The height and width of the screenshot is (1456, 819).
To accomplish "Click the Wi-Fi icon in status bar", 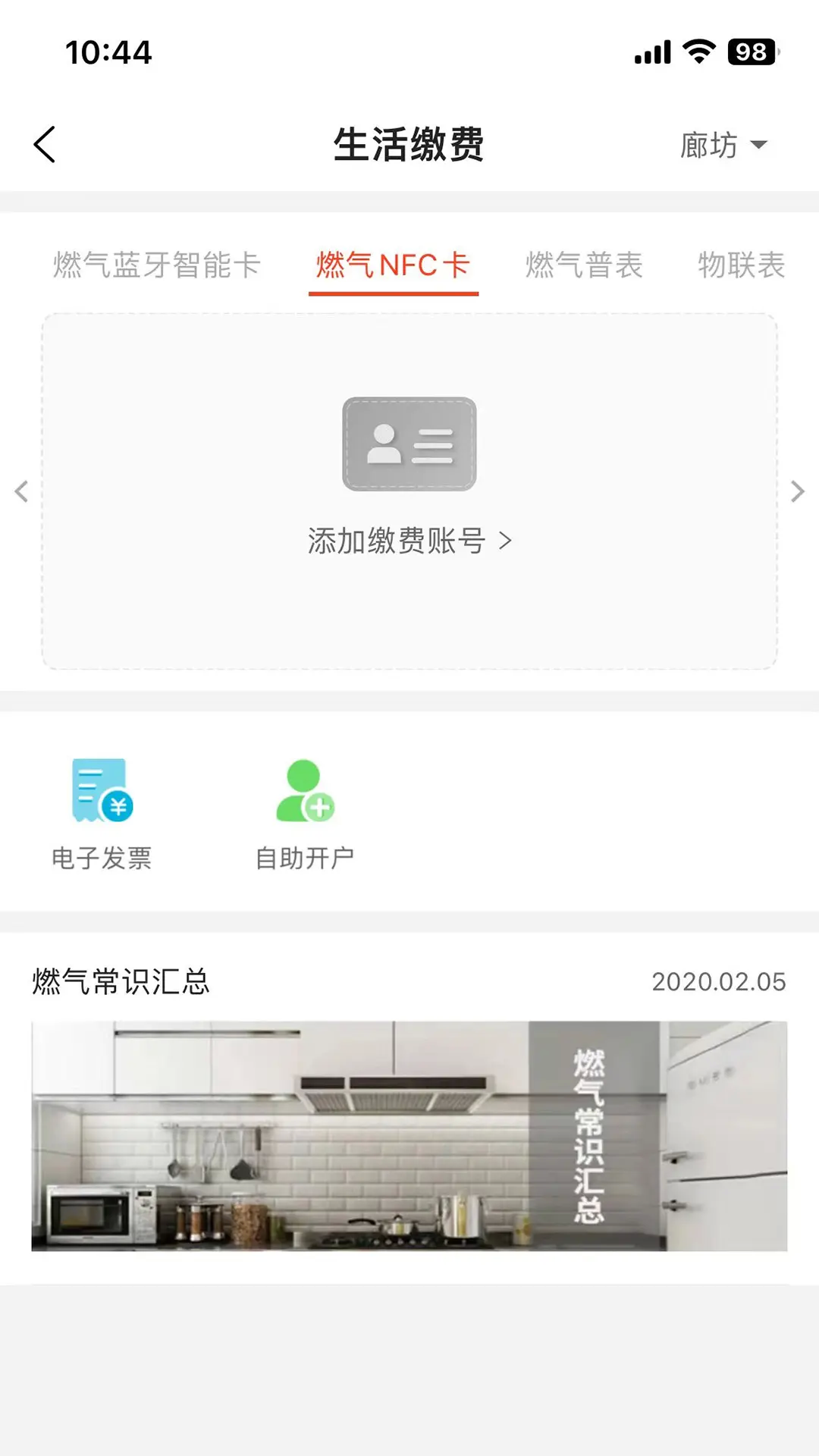I will pyautogui.click(x=698, y=52).
